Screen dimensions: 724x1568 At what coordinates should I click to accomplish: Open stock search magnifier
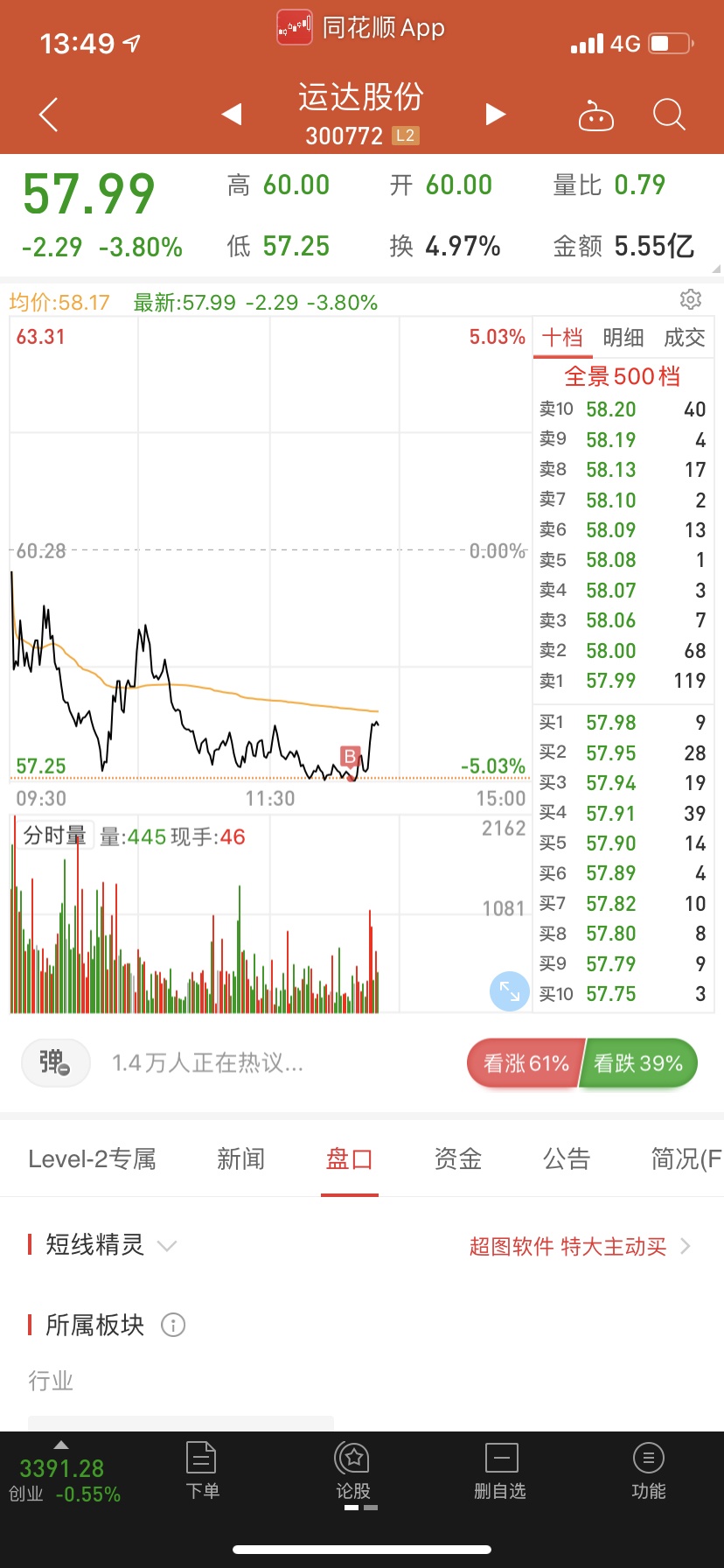click(670, 115)
